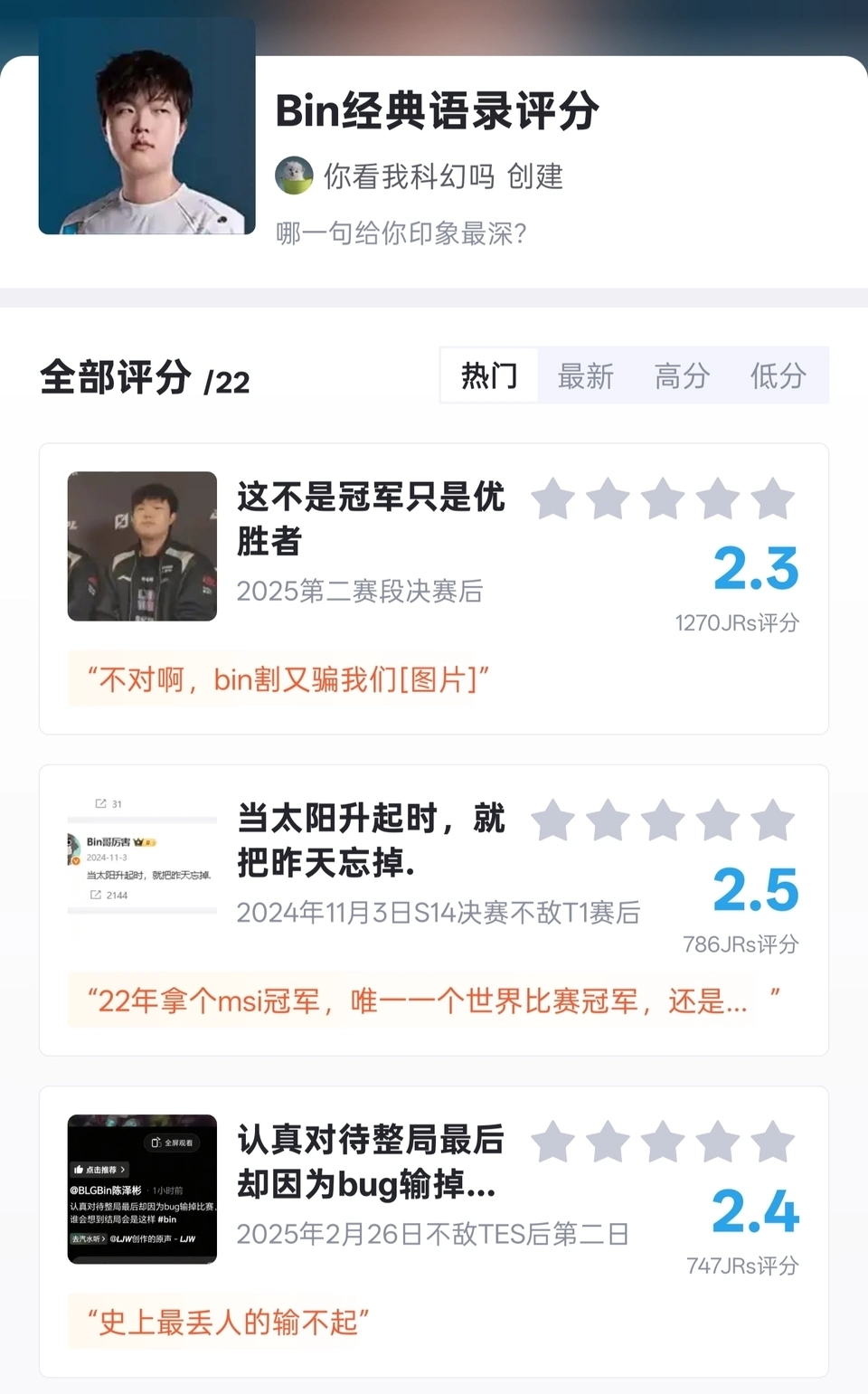Image resolution: width=868 pixels, height=1394 pixels.
Task: View the hot comment “不对啊，bin割又骗我们”
Action: point(288,678)
